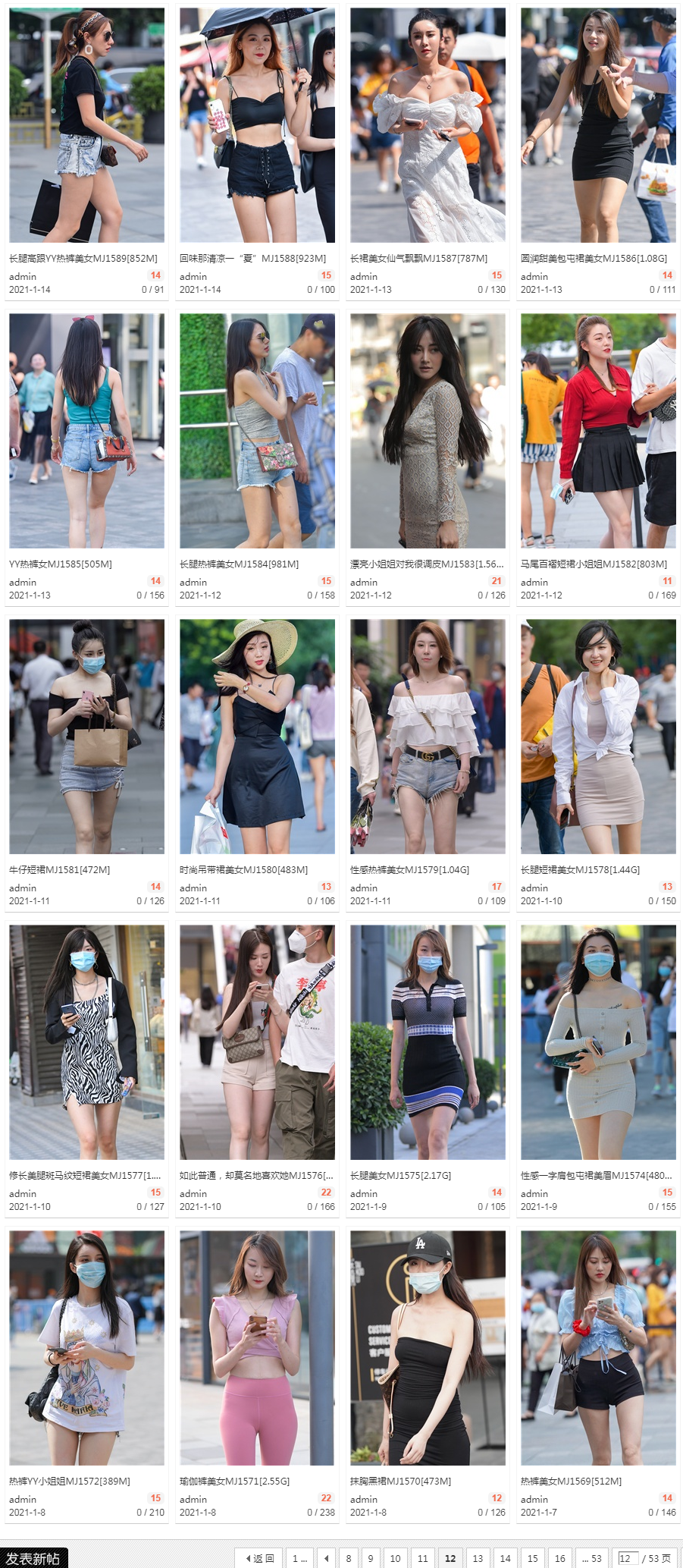This screenshot has height=1568, width=683.
Task: Open admin profile under MJ1586 thread
Action: click(x=534, y=277)
